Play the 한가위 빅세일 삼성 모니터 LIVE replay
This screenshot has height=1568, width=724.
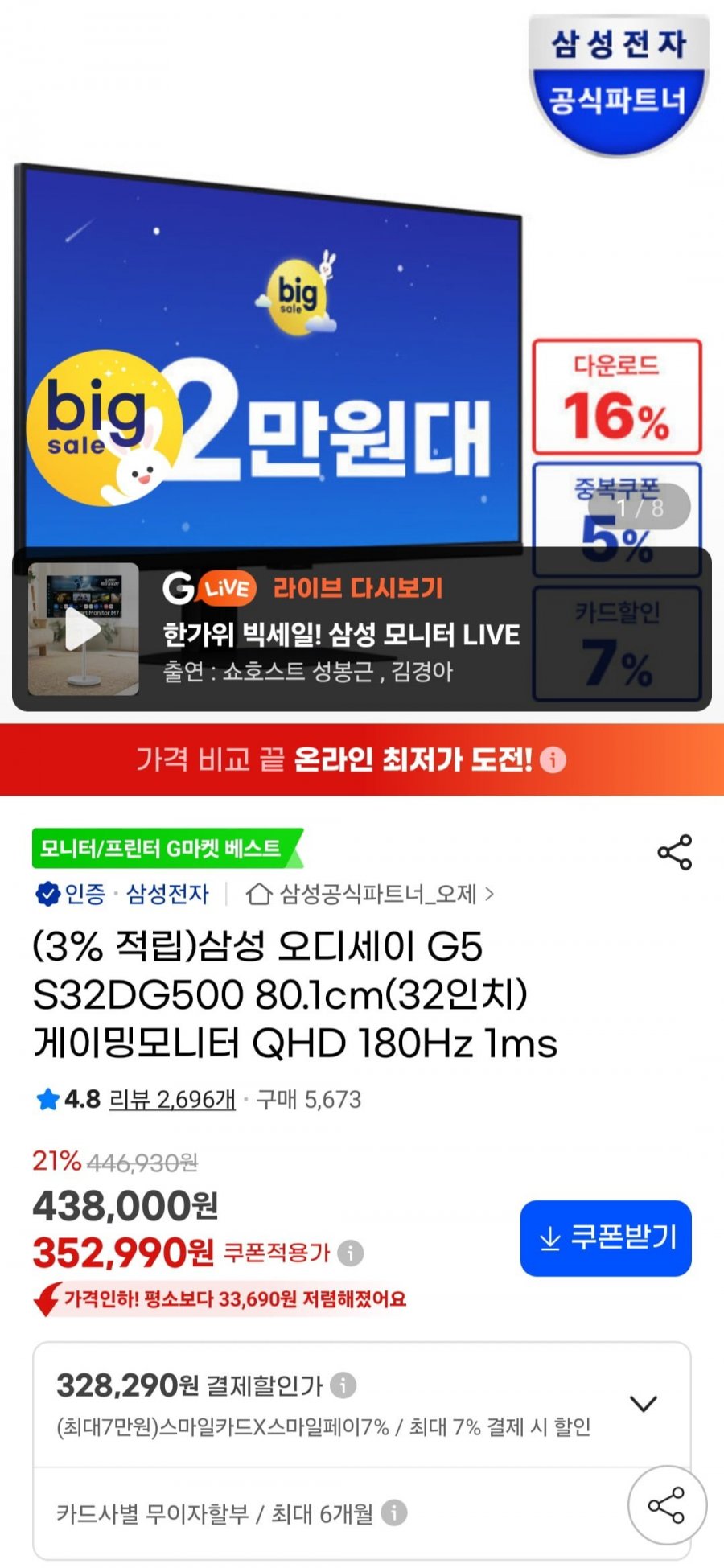click(84, 629)
